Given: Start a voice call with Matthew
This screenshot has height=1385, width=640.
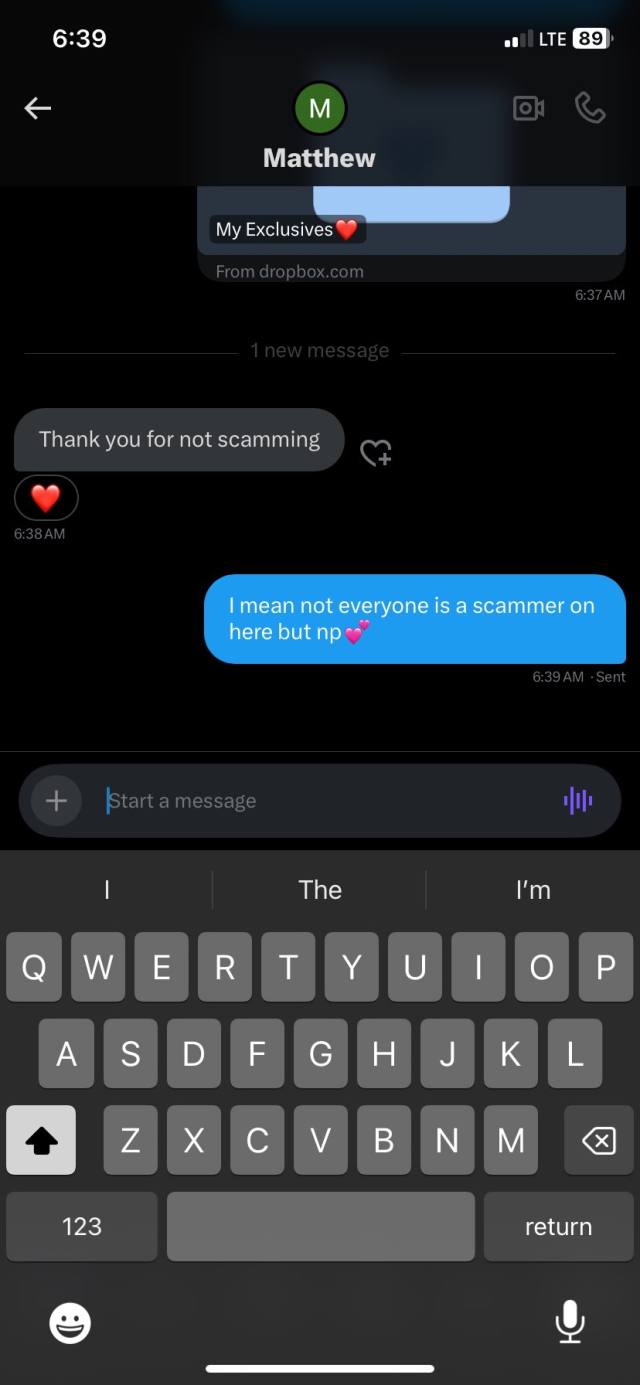Looking at the screenshot, I should [x=590, y=108].
